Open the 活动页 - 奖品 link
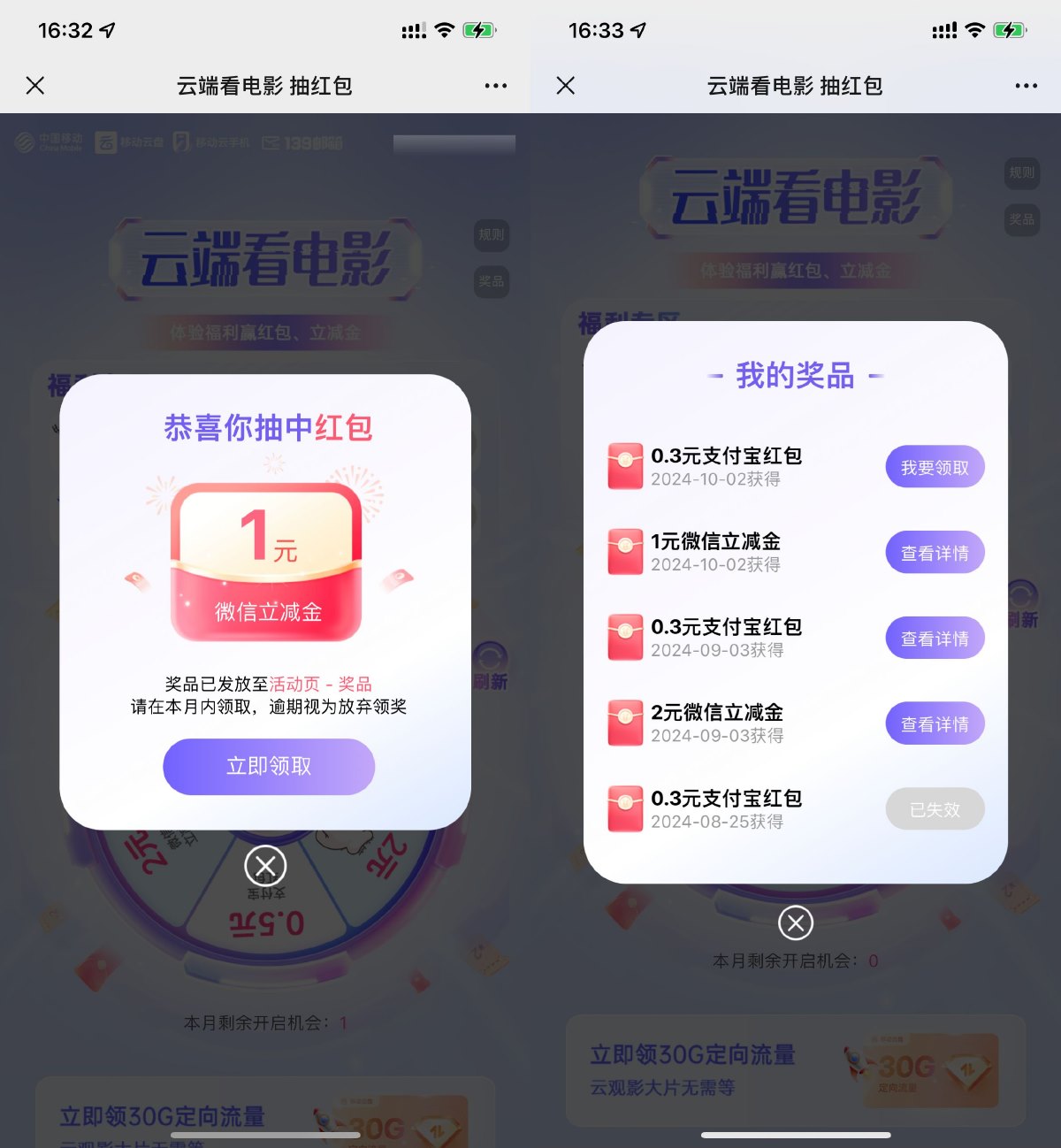 320,684
